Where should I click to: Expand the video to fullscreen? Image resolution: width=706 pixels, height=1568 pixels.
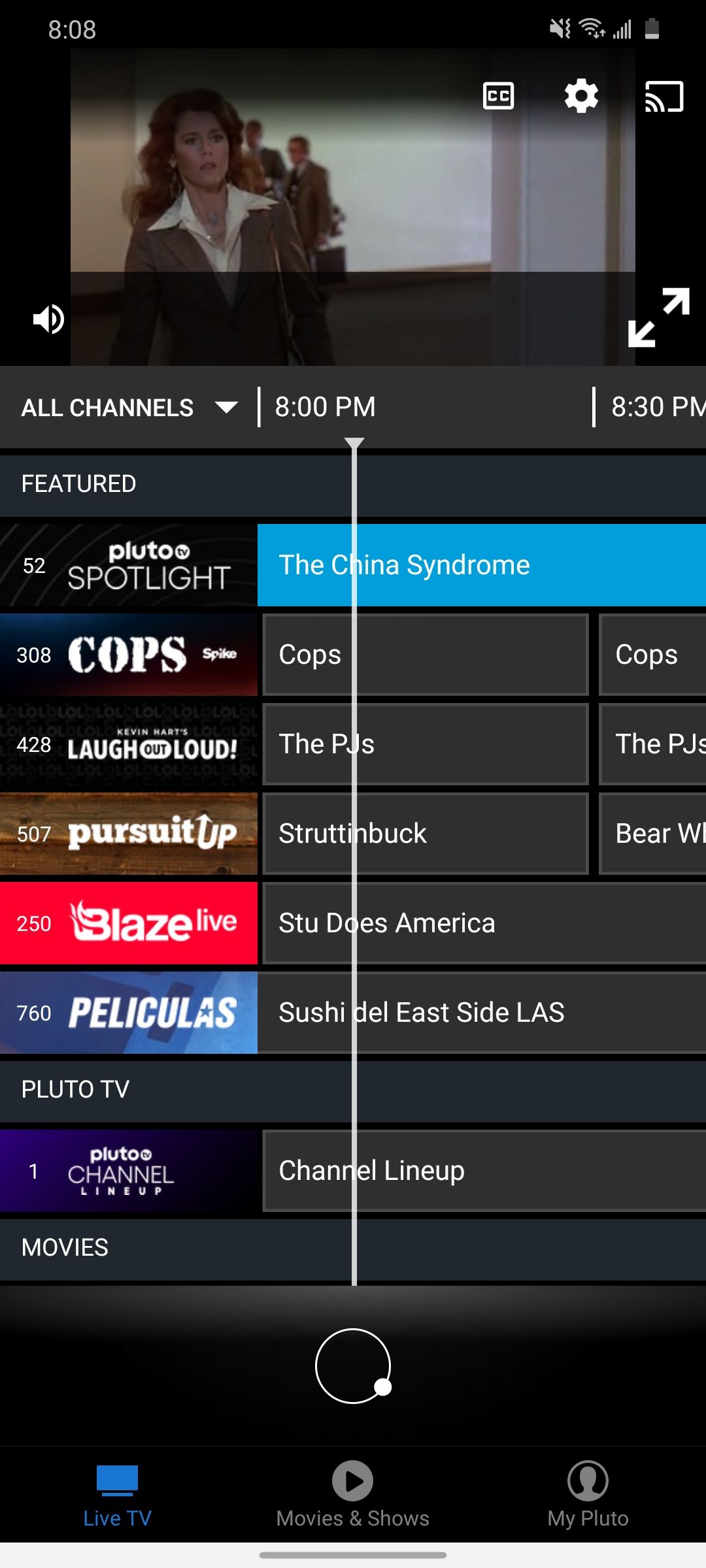tap(658, 318)
